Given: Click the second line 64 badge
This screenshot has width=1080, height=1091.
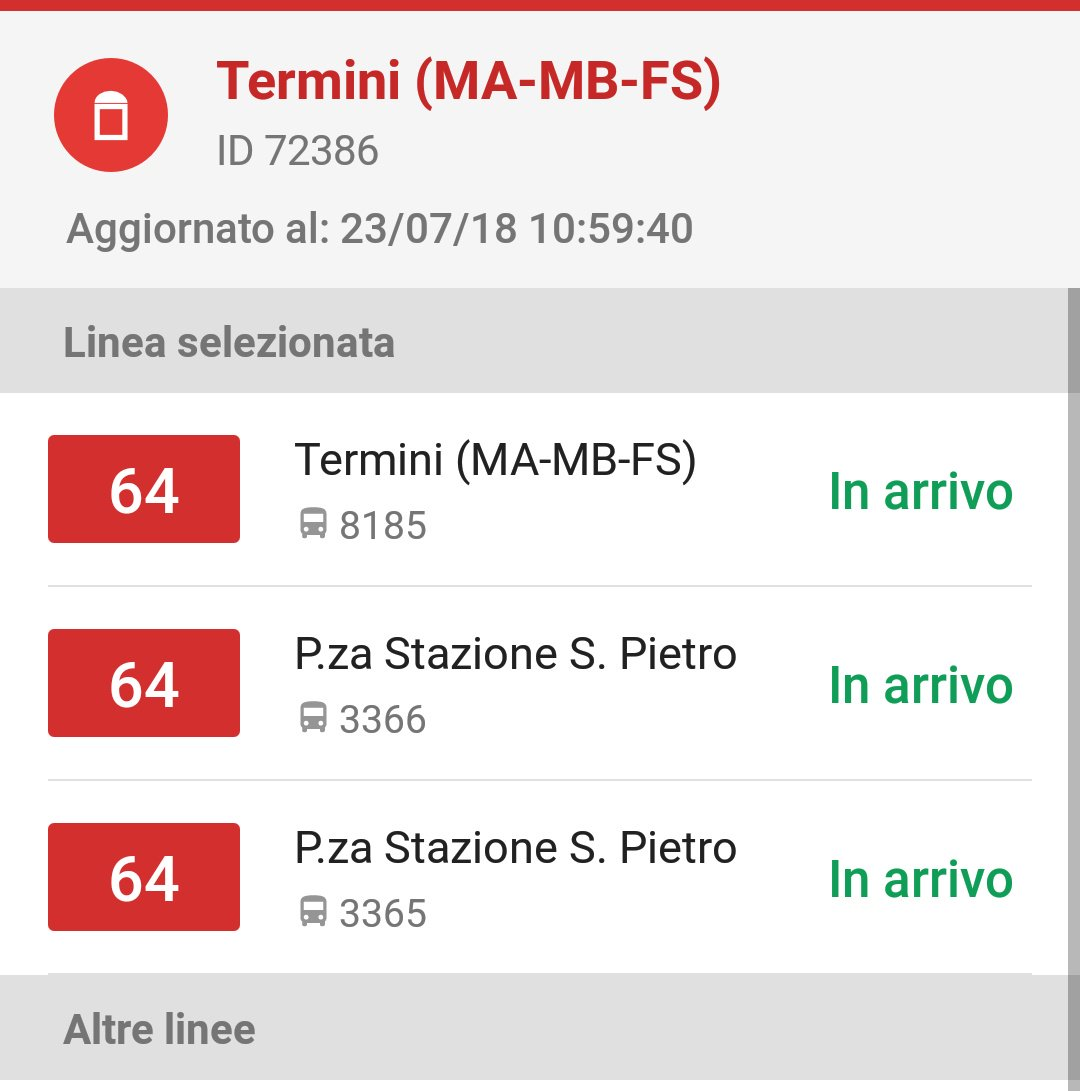Looking at the screenshot, I should (x=143, y=683).
